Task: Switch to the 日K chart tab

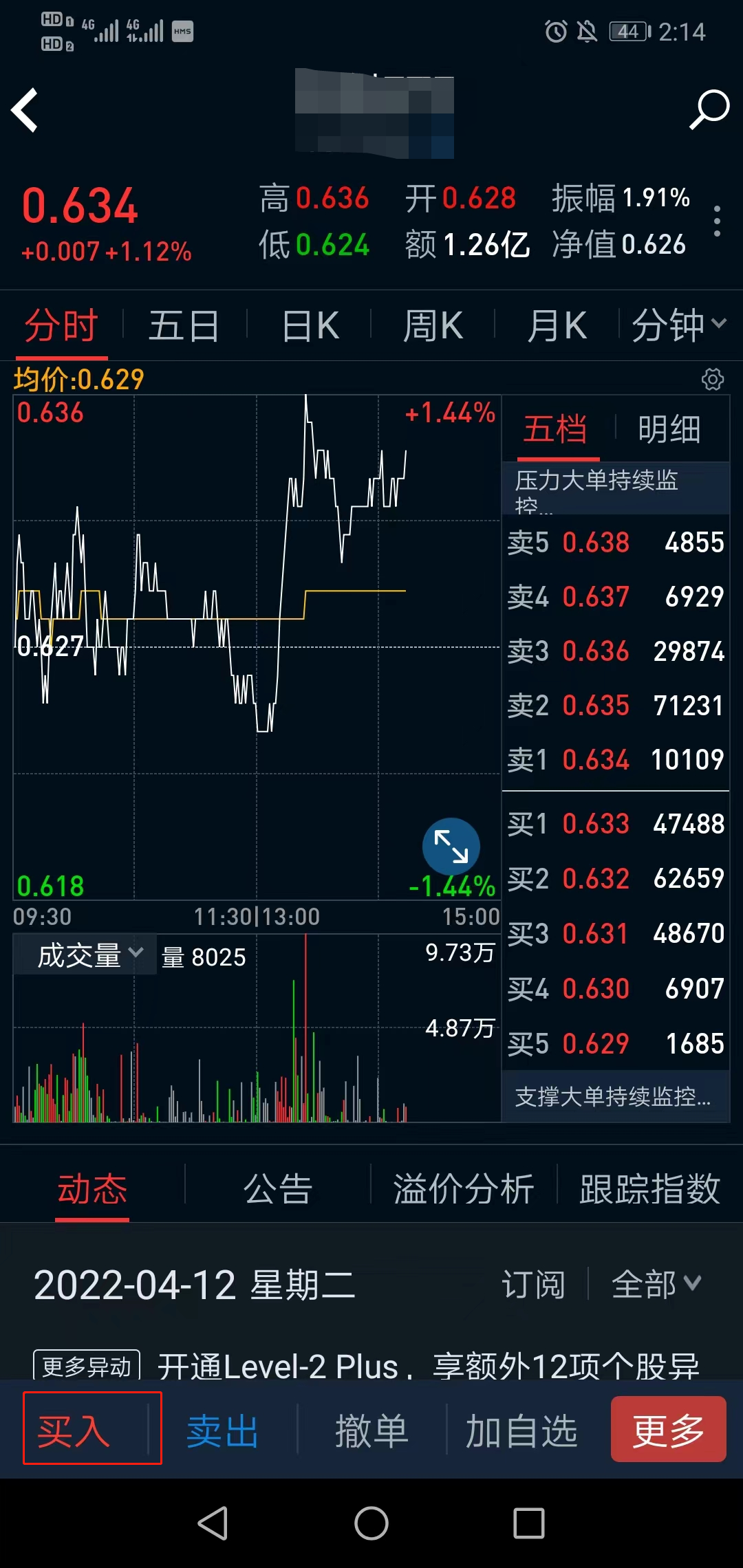Action: pyautogui.click(x=310, y=325)
